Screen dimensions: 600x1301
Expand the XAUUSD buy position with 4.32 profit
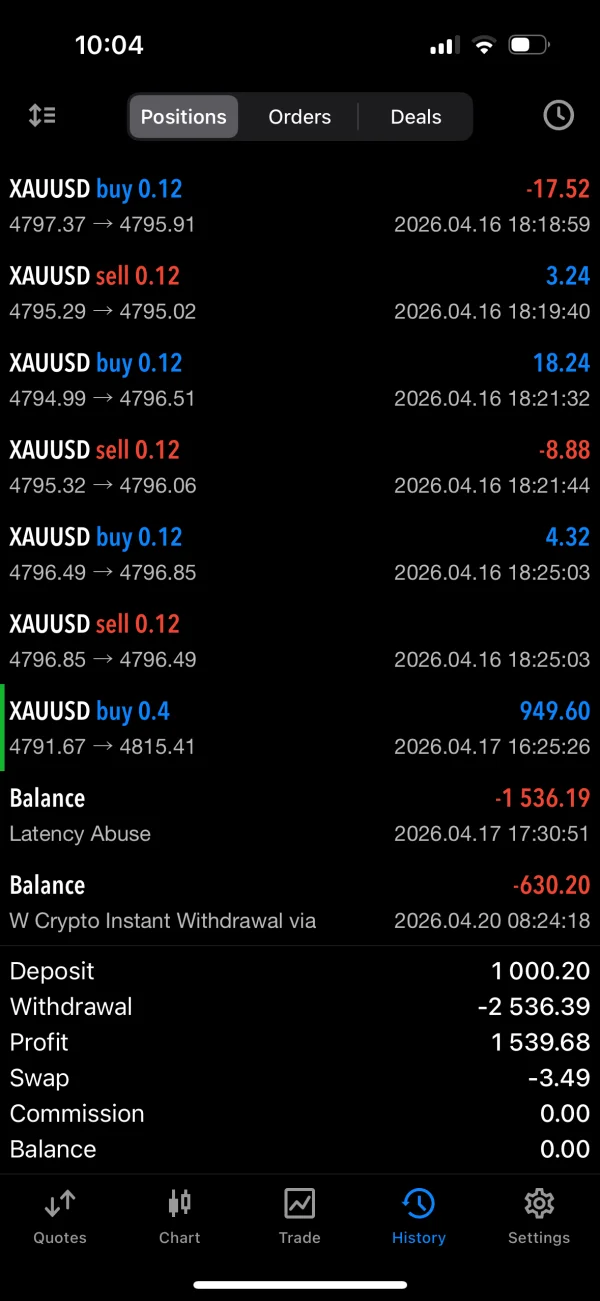pyautogui.click(x=300, y=554)
